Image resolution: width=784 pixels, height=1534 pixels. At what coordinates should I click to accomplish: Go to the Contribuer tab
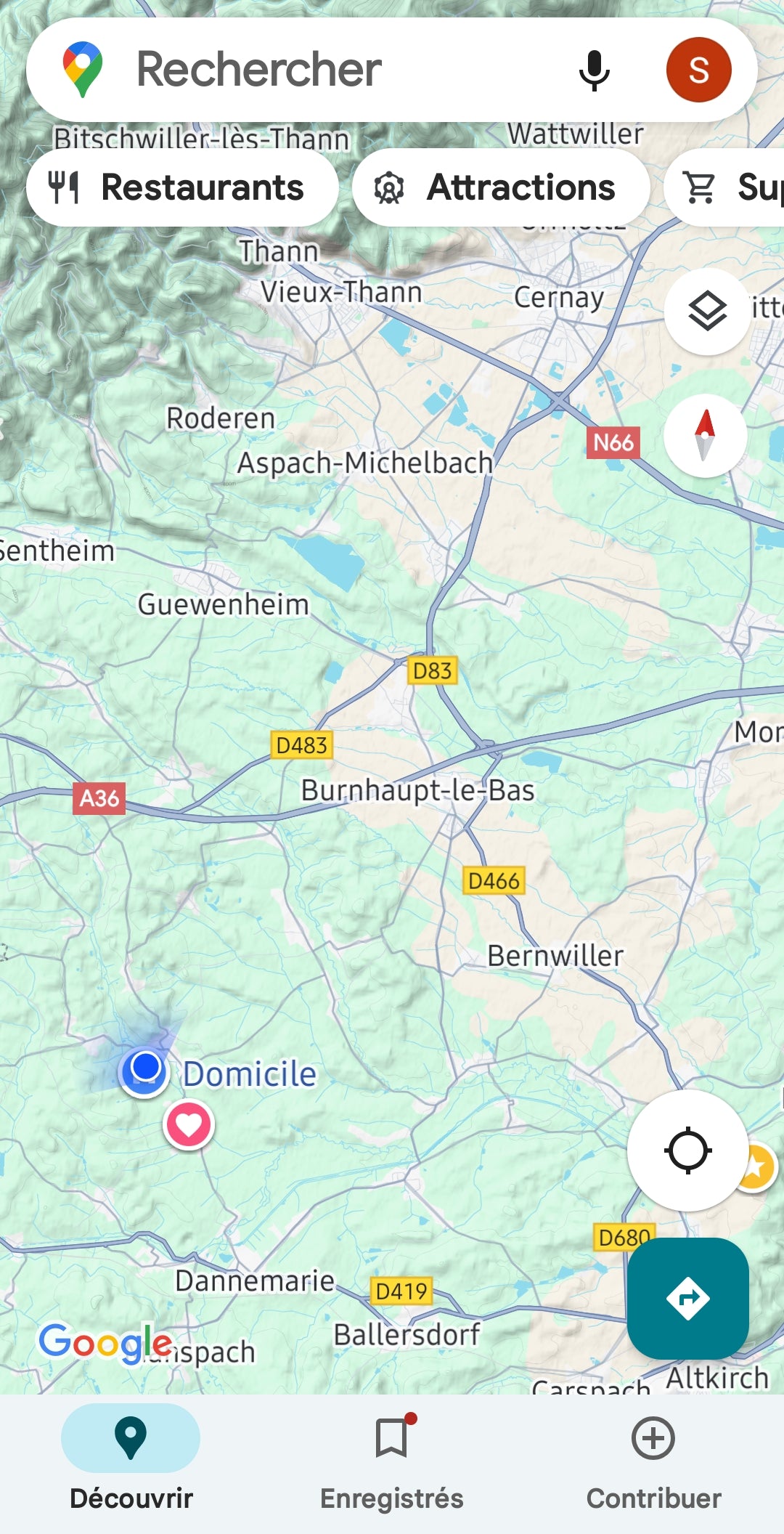coord(653,1460)
